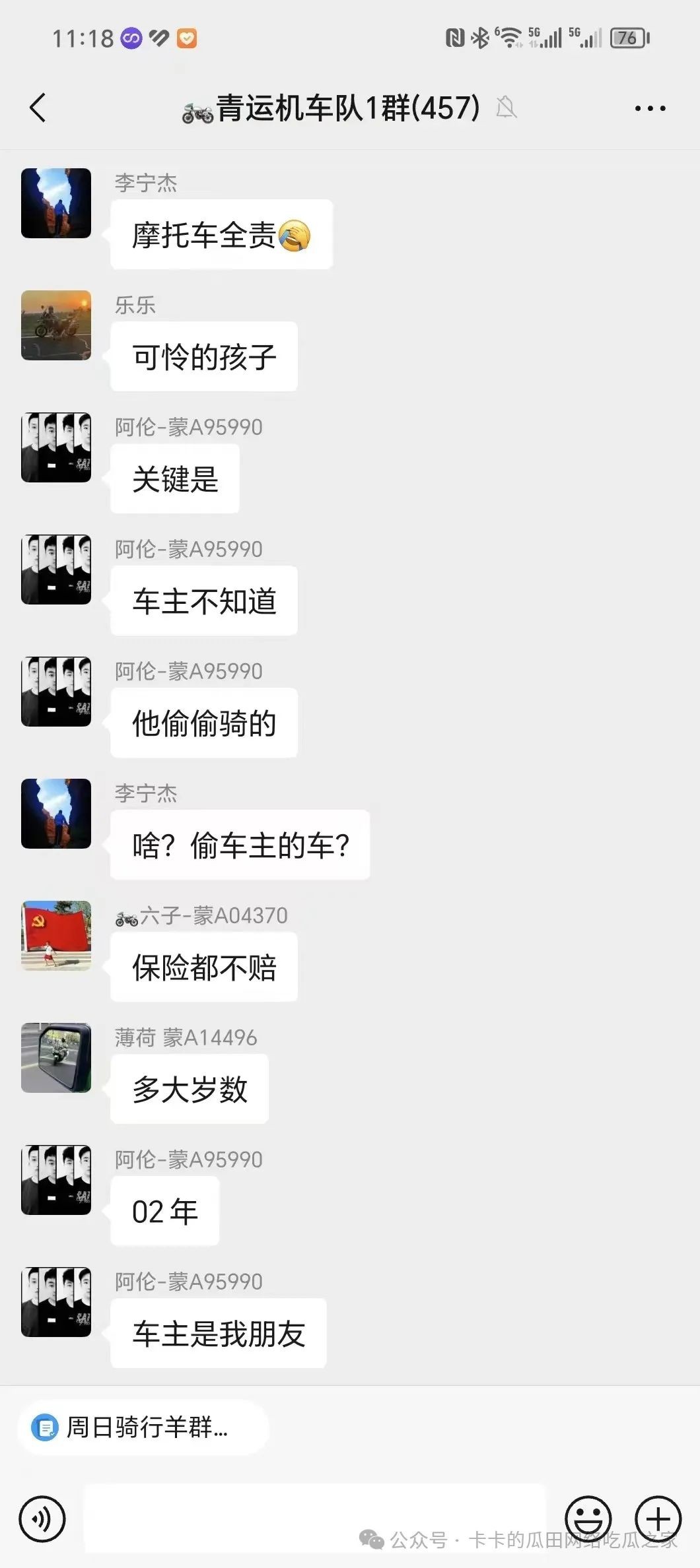The image size is (700, 1568).
Task: Open the plus attachments panel
Action: tap(658, 1519)
